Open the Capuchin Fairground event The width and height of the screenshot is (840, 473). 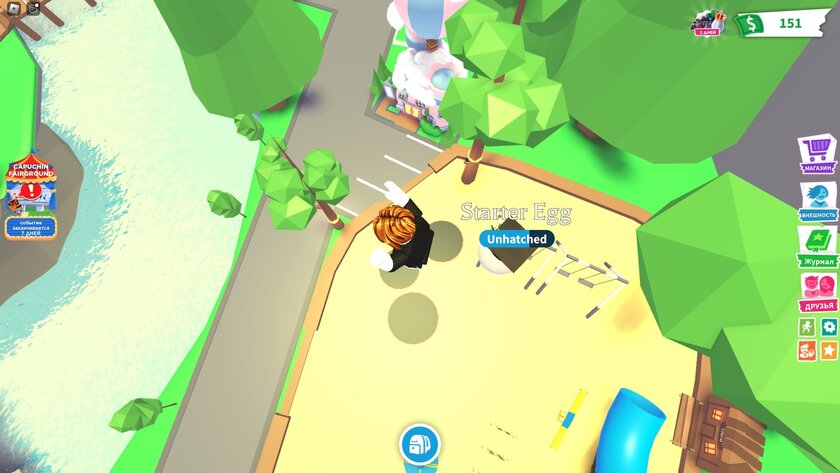click(30, 188)
